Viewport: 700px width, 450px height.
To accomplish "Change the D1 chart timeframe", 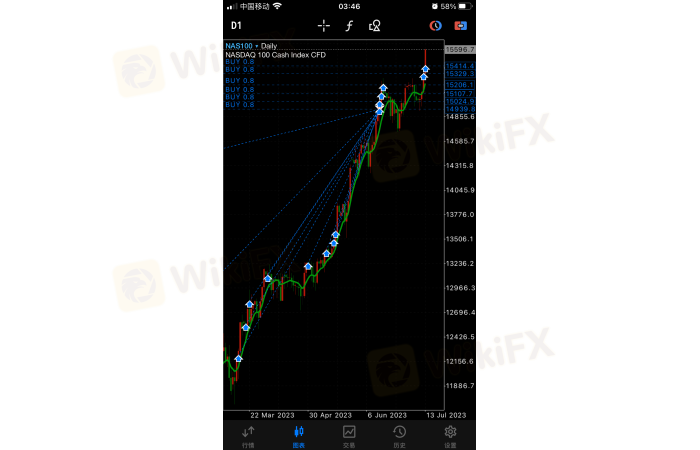I will point(236,26).
